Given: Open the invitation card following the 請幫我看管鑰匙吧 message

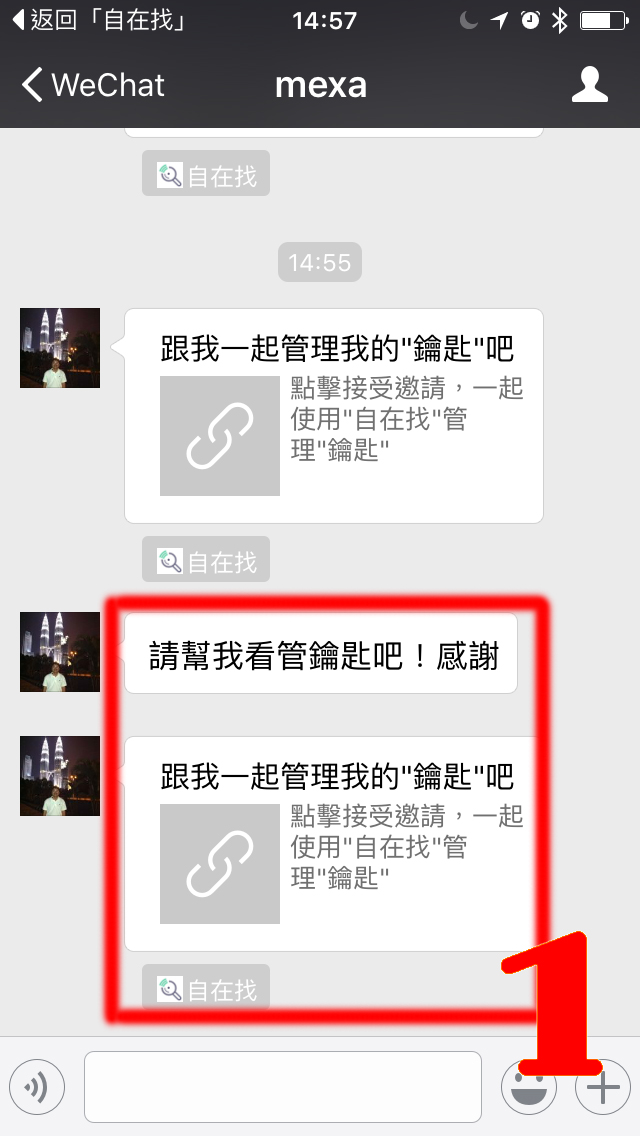Looking at the screenshot, I should point(333,844).
